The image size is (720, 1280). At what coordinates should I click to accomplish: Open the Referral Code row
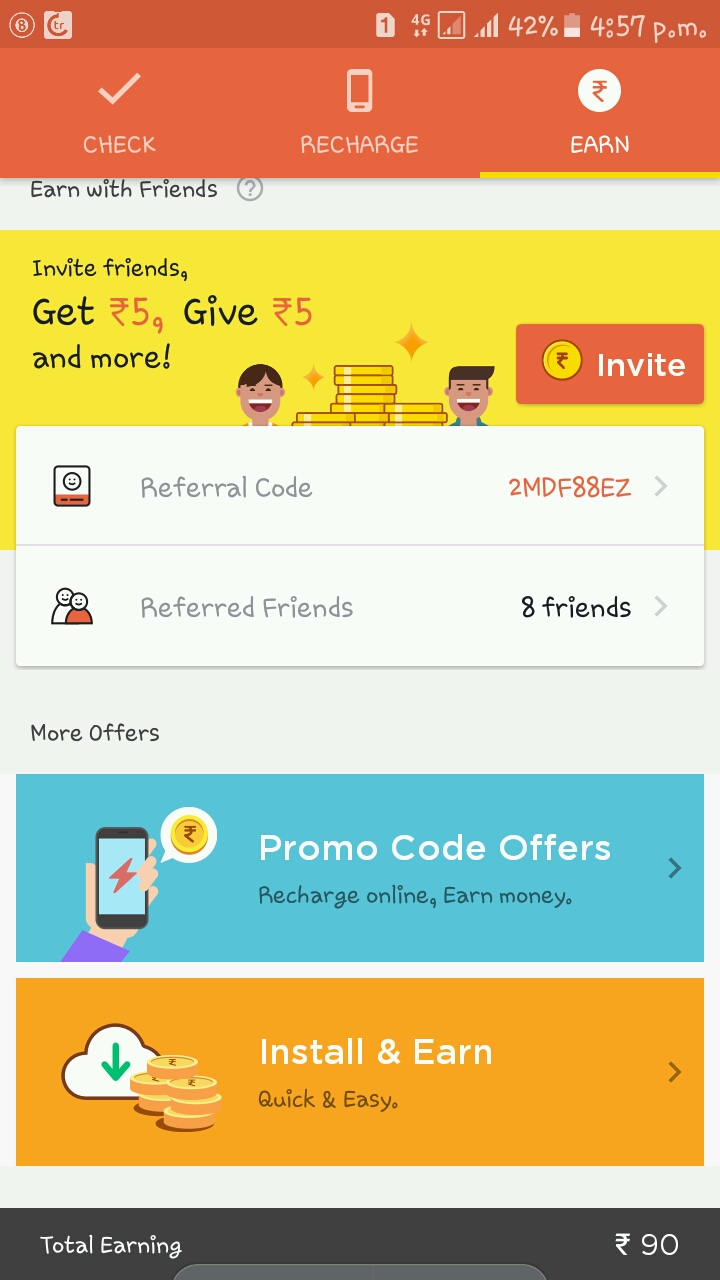point(360,487)
